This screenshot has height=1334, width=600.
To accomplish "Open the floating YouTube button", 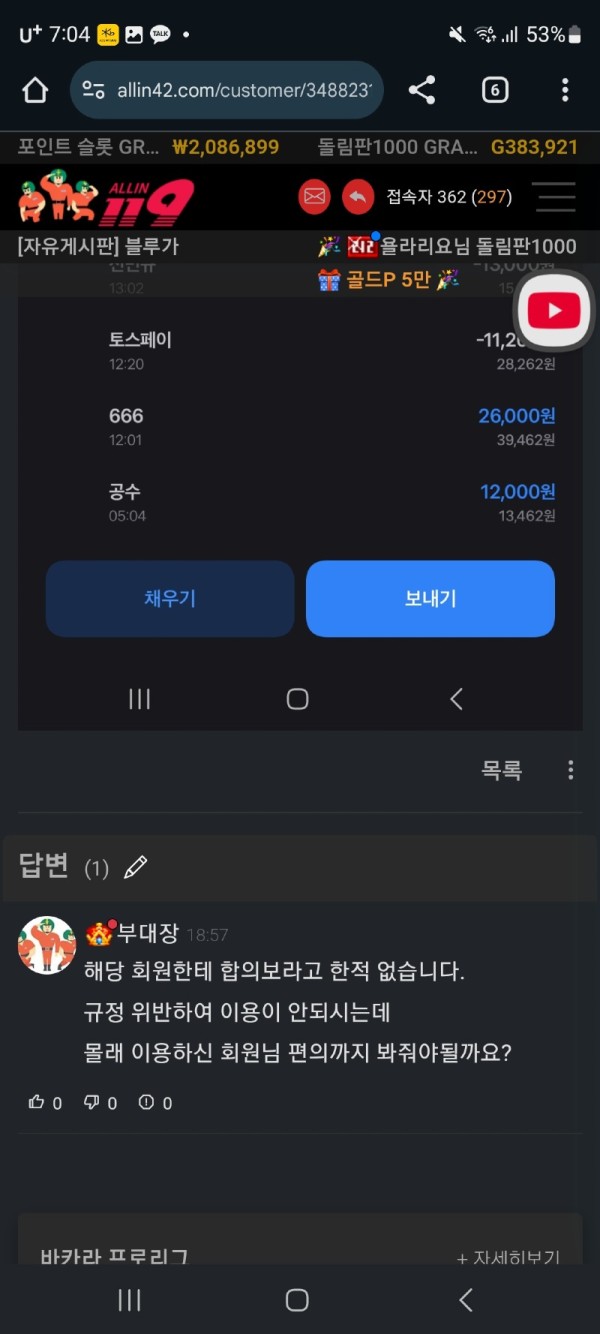I will (553, 311).
